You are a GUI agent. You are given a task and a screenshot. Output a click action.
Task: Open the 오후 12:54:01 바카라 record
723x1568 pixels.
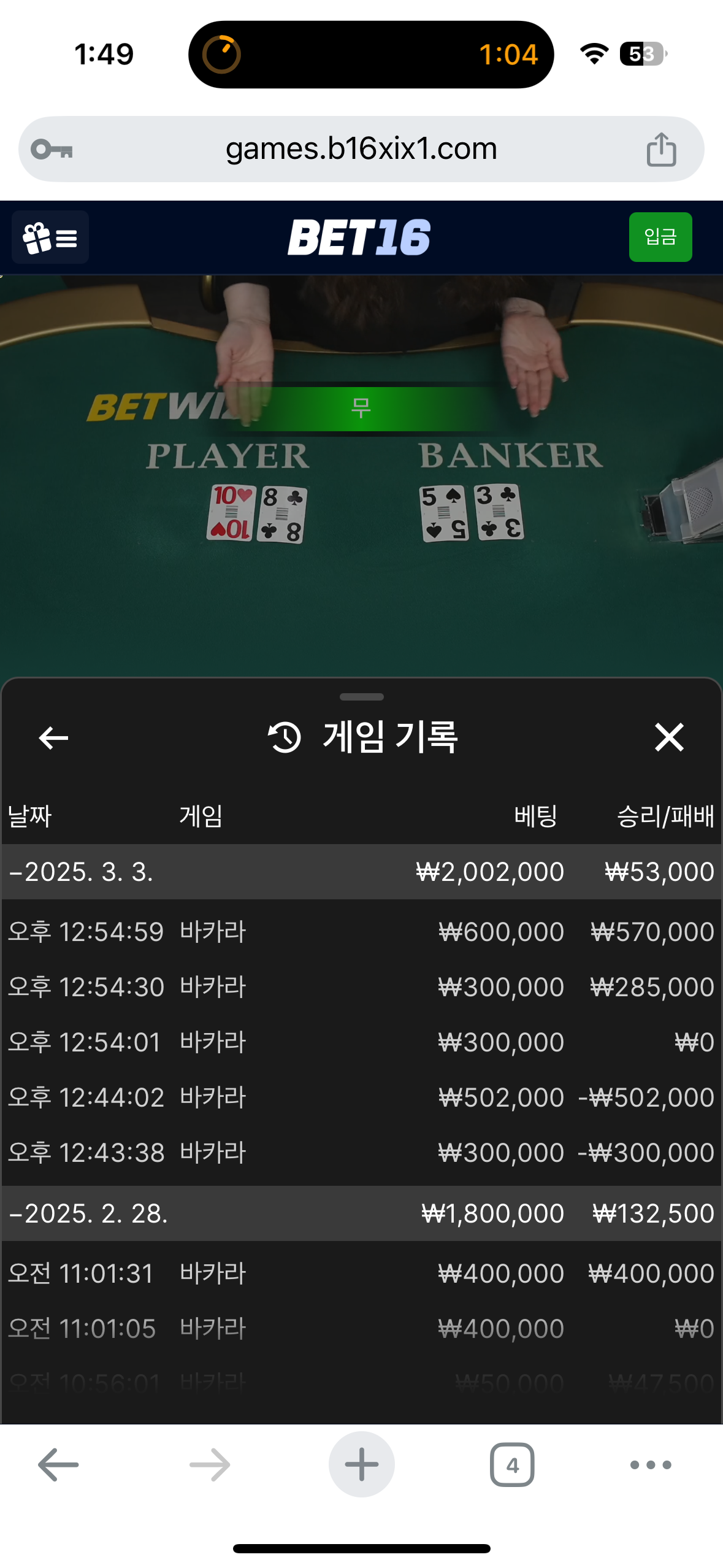coord(361,1042)
